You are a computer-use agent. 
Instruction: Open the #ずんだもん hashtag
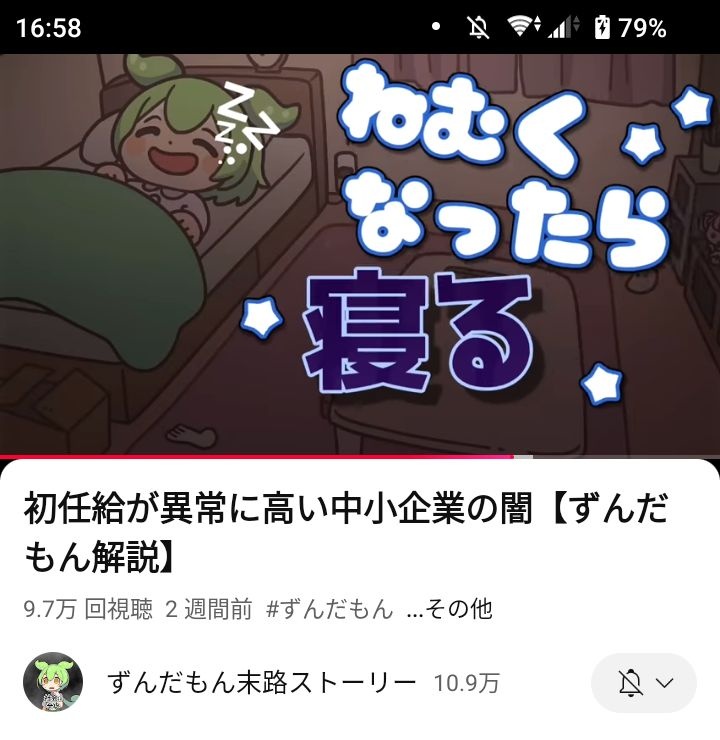[x=330, y=609]
